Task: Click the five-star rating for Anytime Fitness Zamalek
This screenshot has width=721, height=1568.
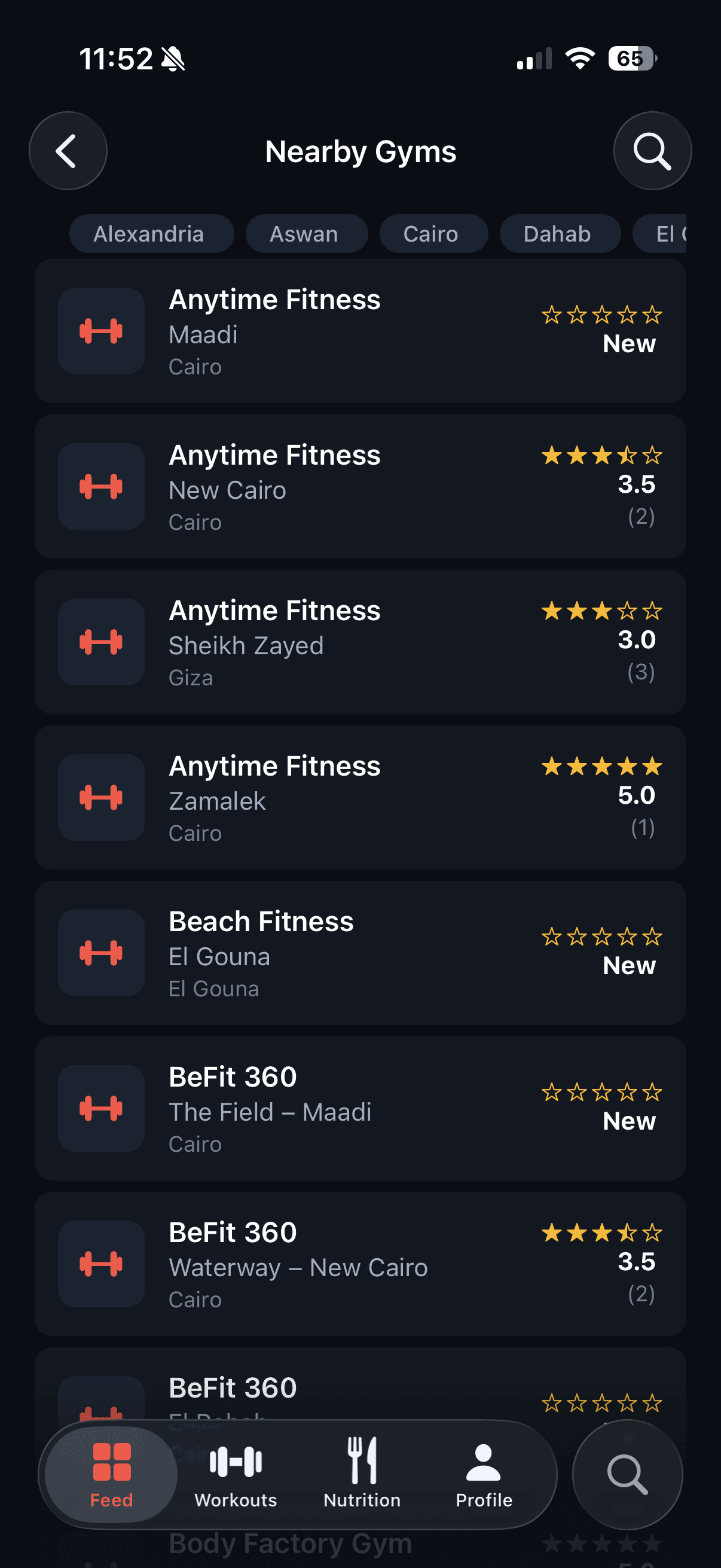Action: pos(601,767)
